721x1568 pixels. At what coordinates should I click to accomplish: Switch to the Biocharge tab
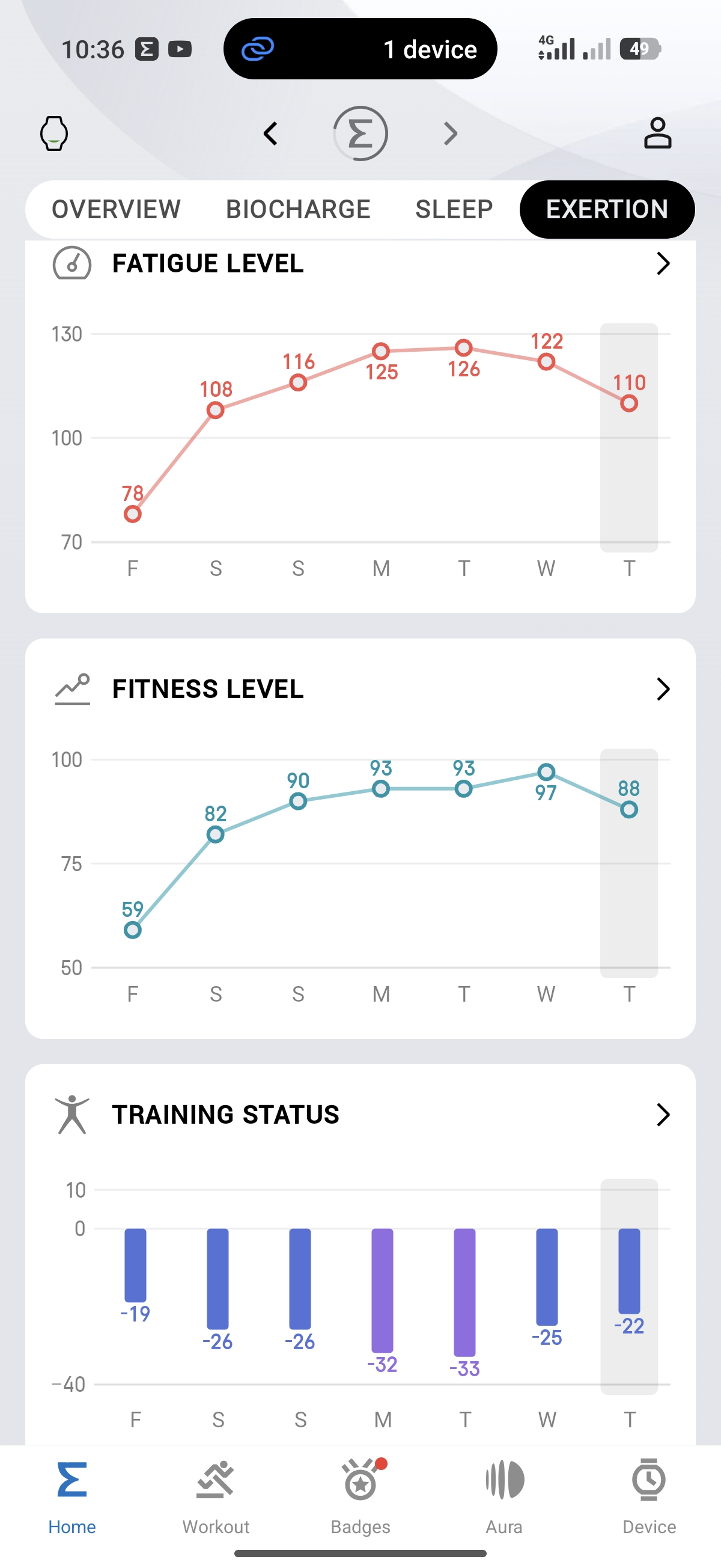[298, 209]
